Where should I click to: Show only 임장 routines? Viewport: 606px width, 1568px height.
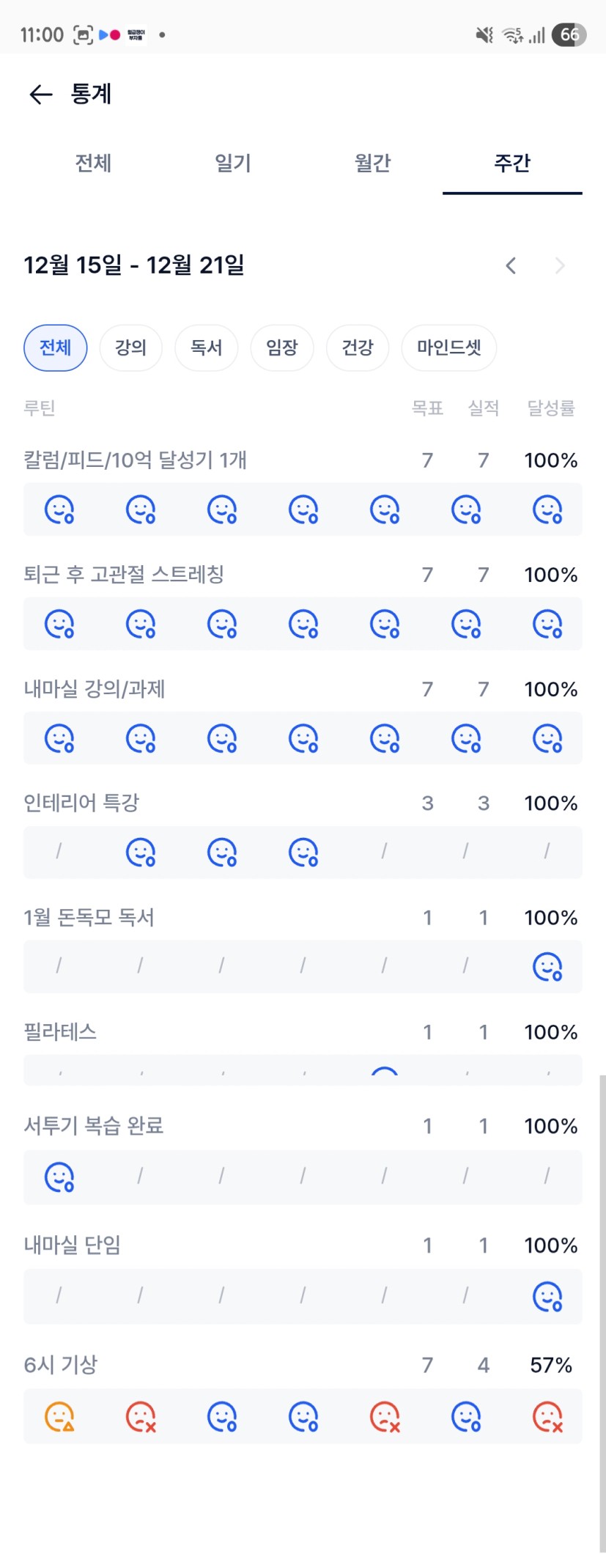click(282, 347)
